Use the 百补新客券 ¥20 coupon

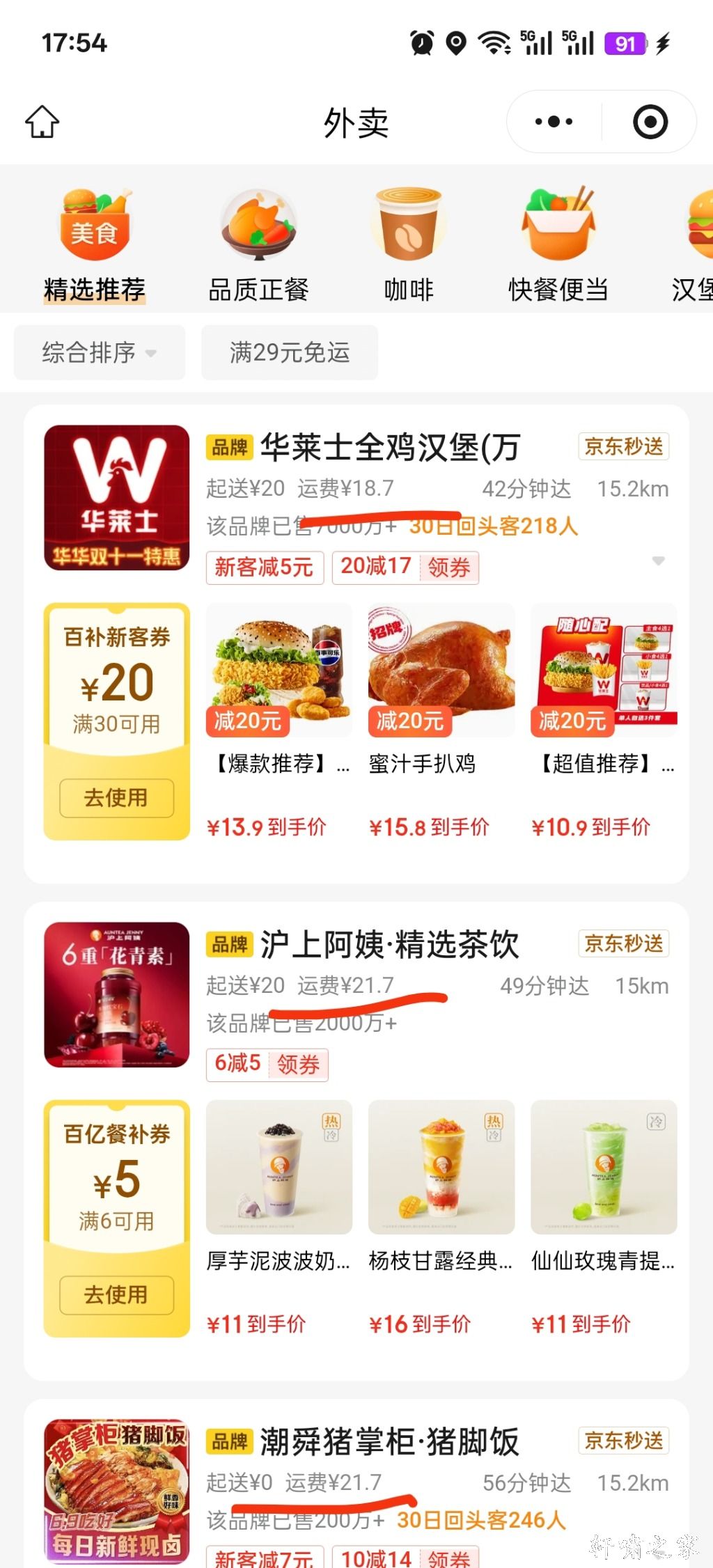pyautogui.click(x=116, y=798)
